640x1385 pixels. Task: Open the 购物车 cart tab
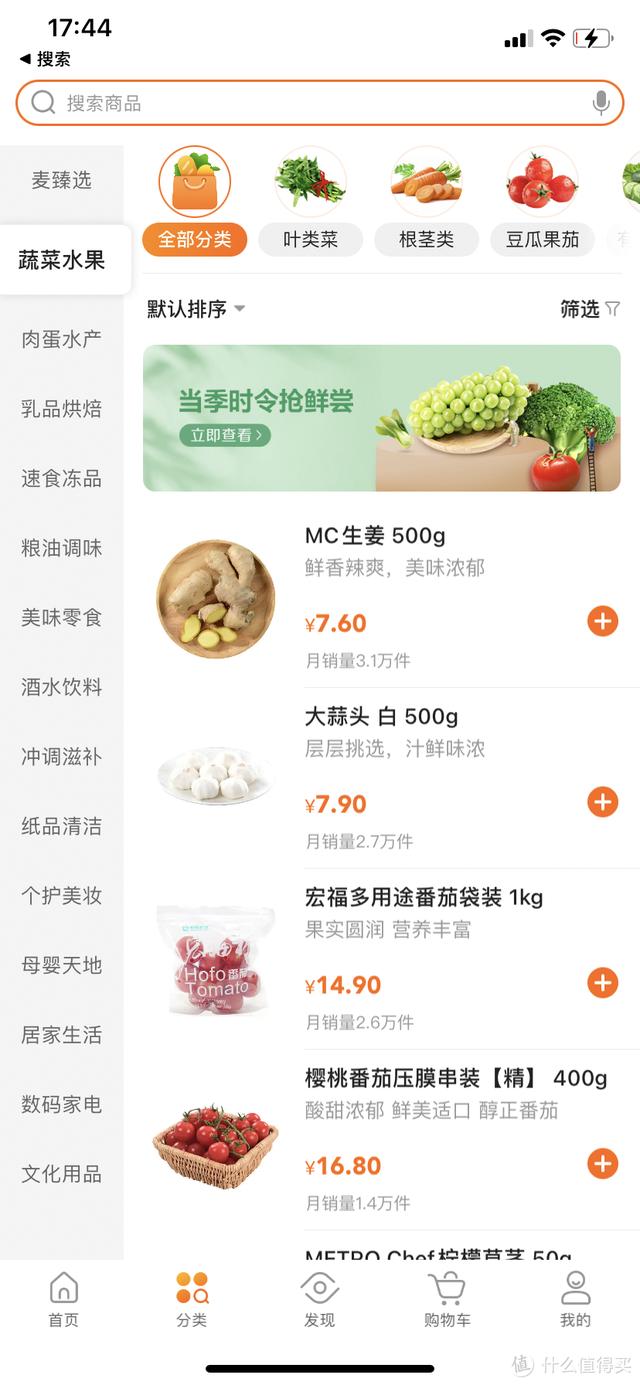point(447,1300)
